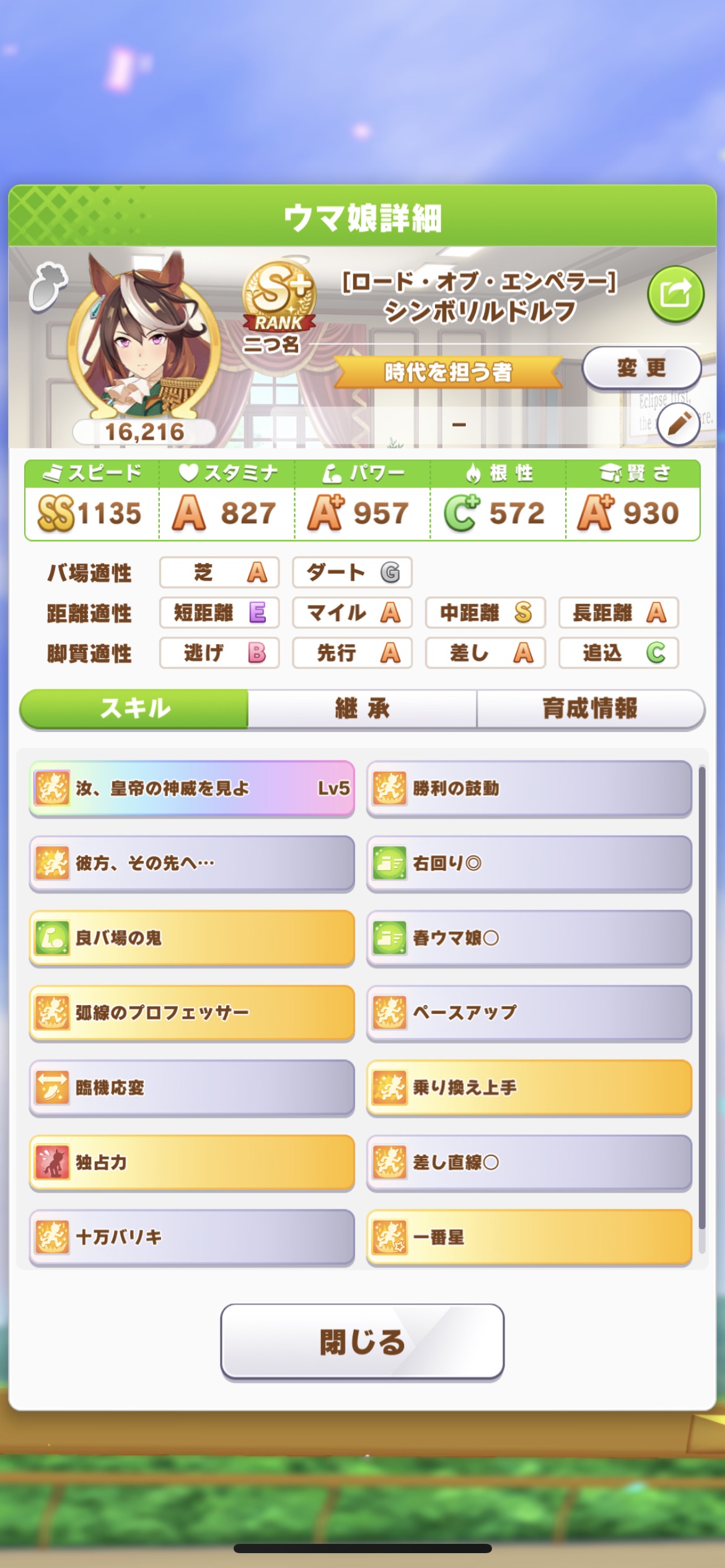Share this Uma Musume's details
The image size is (725, 1568).
675,295
